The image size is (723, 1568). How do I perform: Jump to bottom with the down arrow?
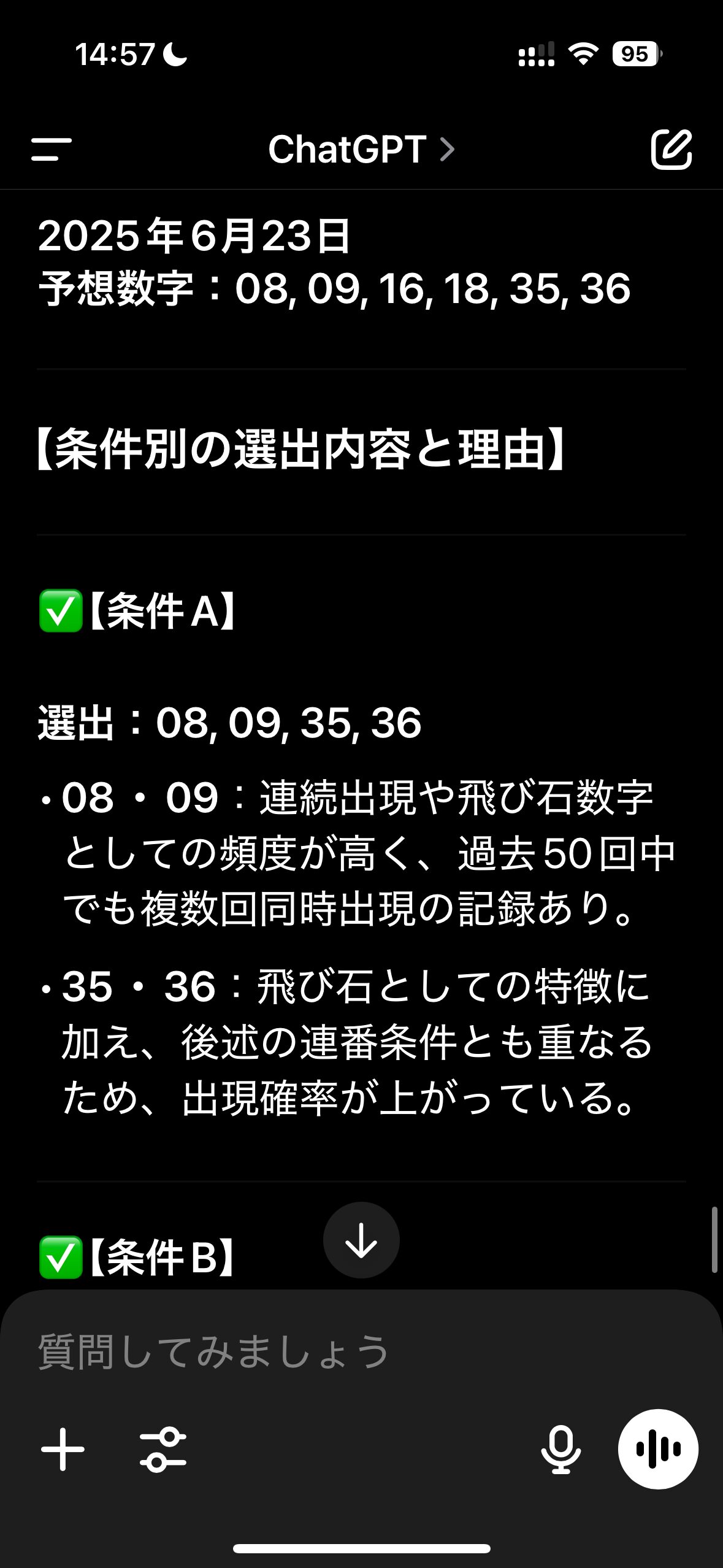pyautogui.click(x=361, y=1240)
